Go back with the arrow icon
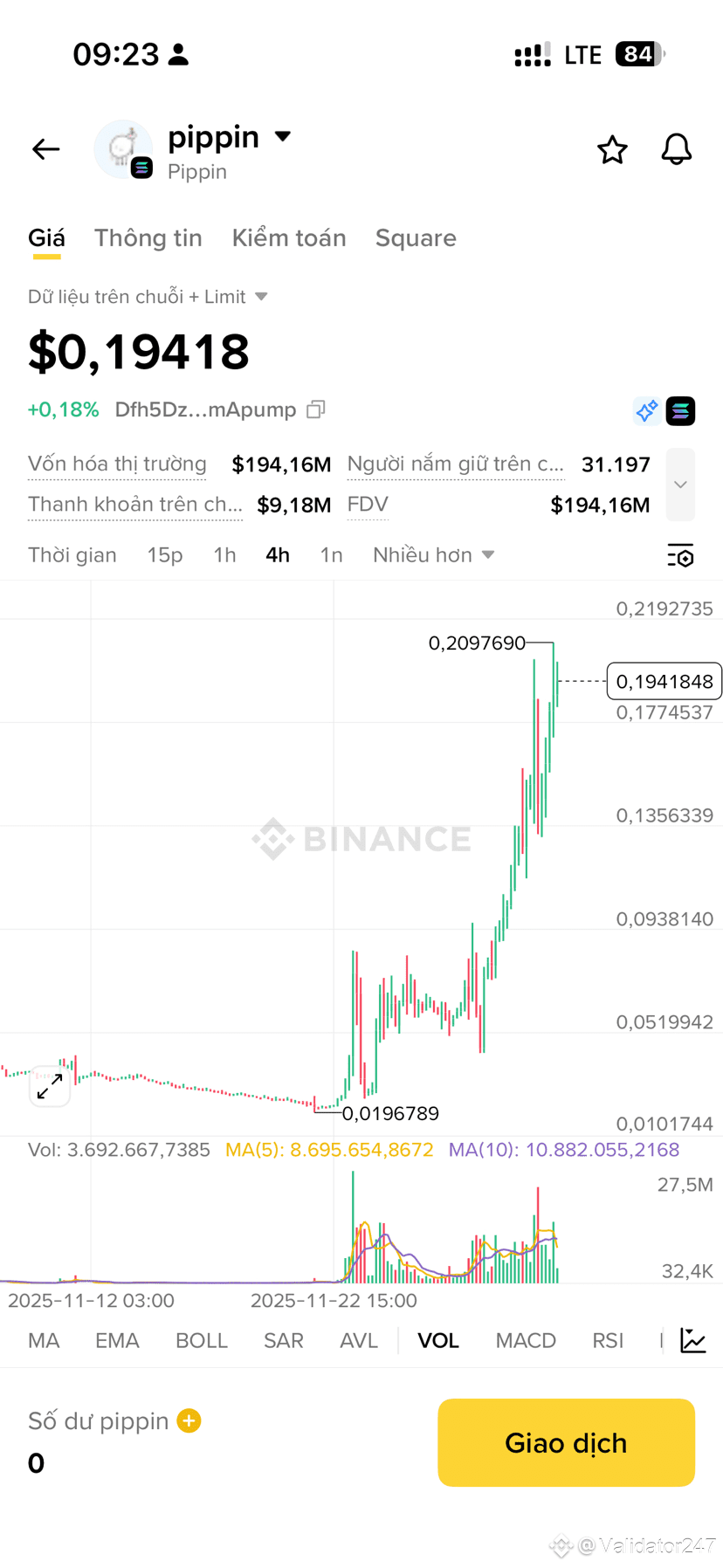Viewport: 723px width, 1568px height. coord(46,149)
